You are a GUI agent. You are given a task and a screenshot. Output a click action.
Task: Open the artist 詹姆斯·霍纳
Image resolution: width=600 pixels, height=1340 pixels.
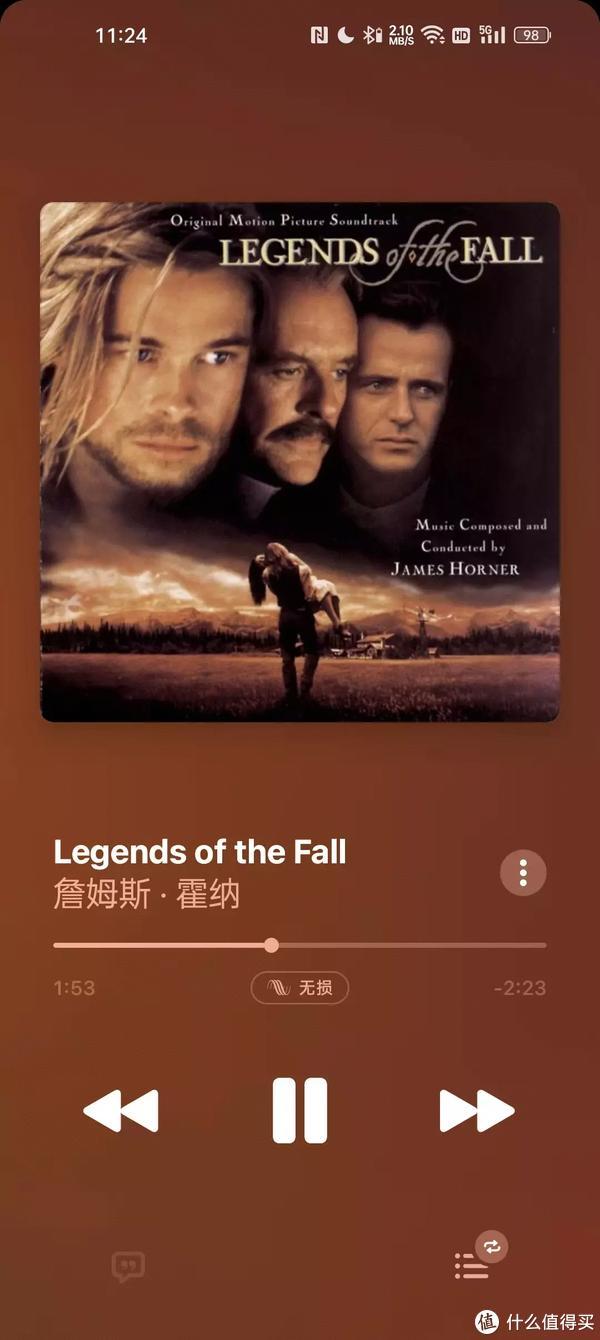click(x=147, y=894)
